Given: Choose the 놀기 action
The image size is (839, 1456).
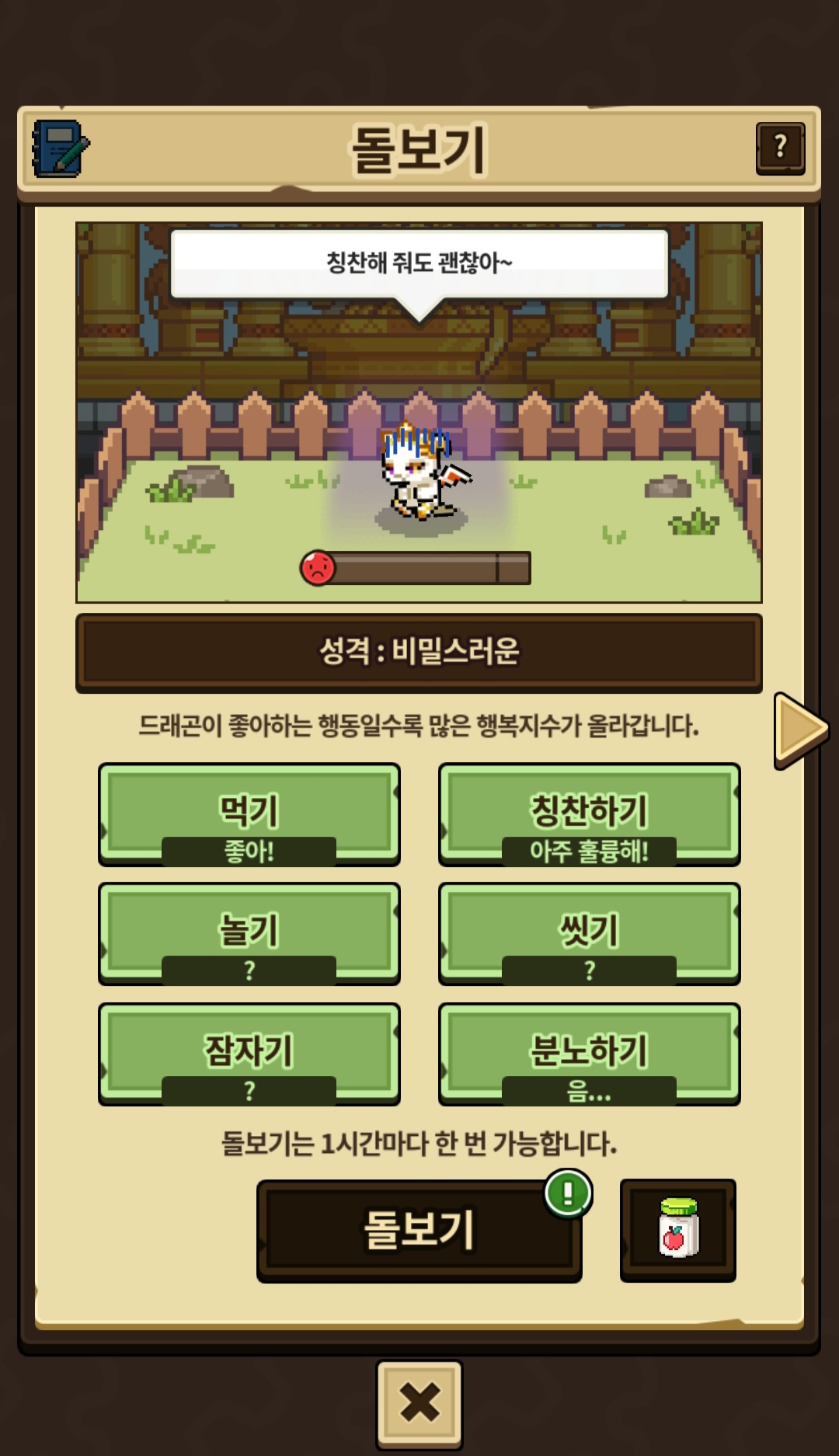Looking at the screenshot, I should (x=249, y=933).
